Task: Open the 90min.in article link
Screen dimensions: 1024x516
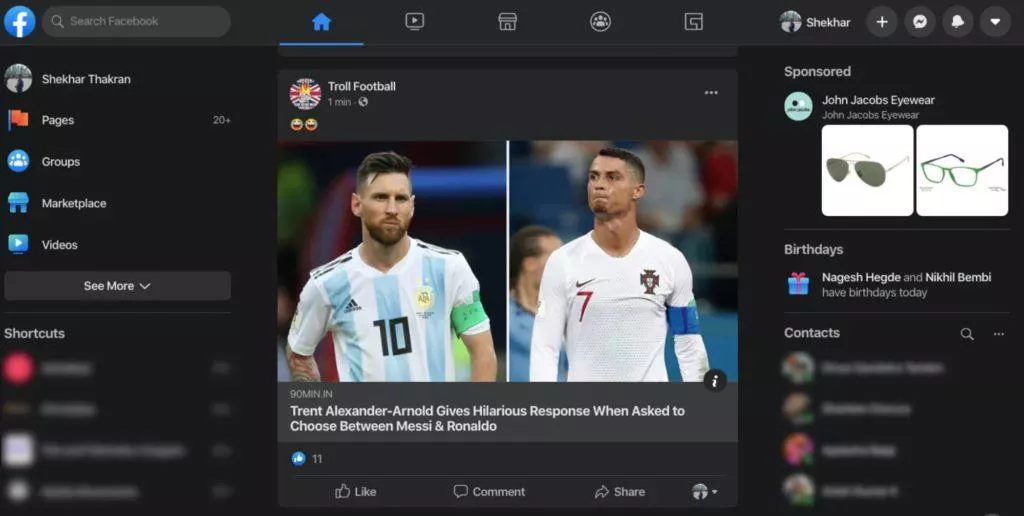Action: 487,418
